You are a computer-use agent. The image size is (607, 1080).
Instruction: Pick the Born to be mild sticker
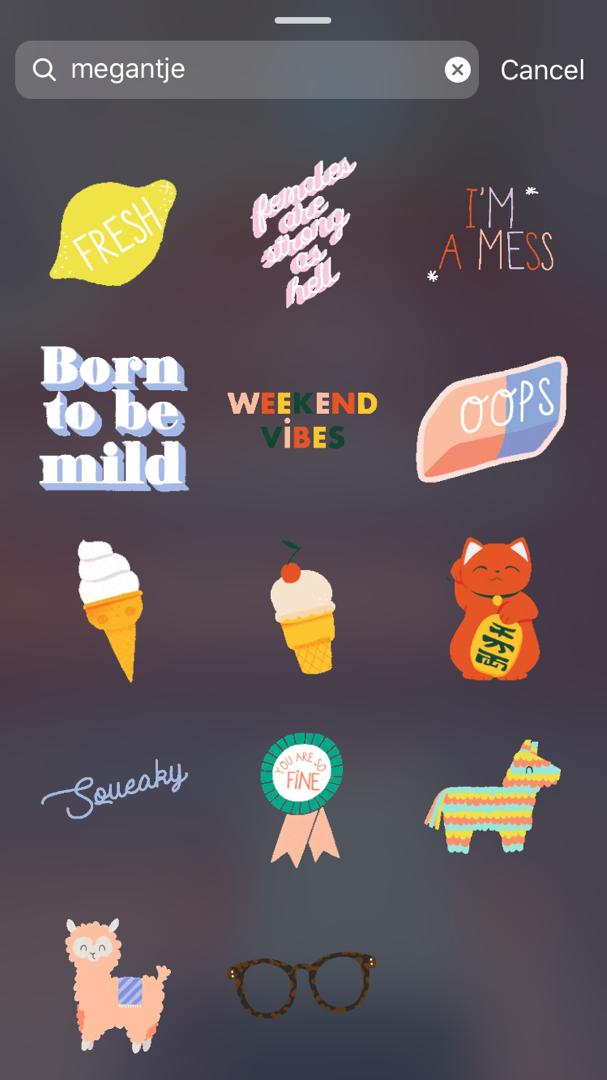(113, 418)
